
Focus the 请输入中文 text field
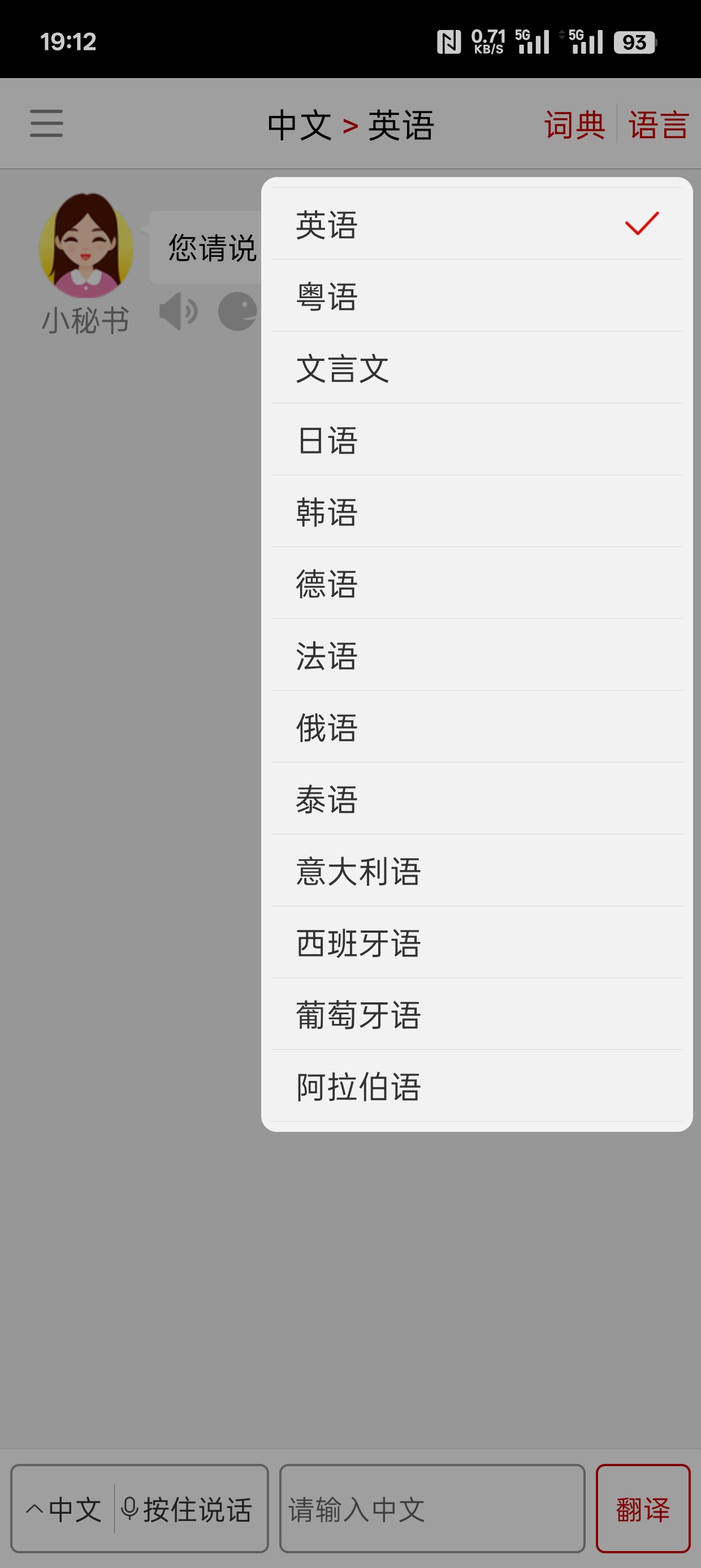431,1509
